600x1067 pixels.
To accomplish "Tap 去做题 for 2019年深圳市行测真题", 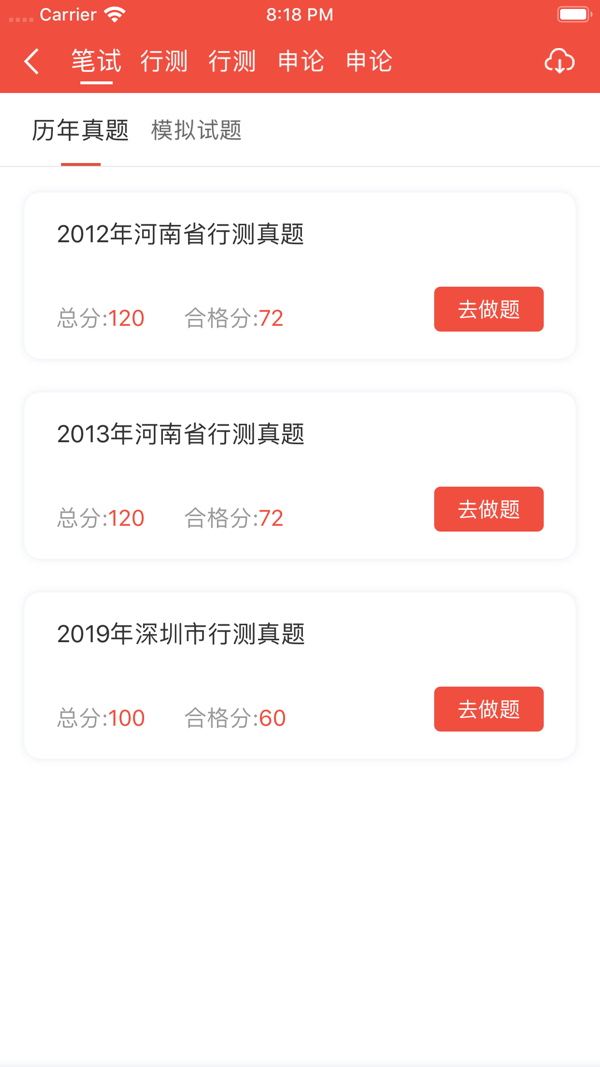I will (488, 709).
